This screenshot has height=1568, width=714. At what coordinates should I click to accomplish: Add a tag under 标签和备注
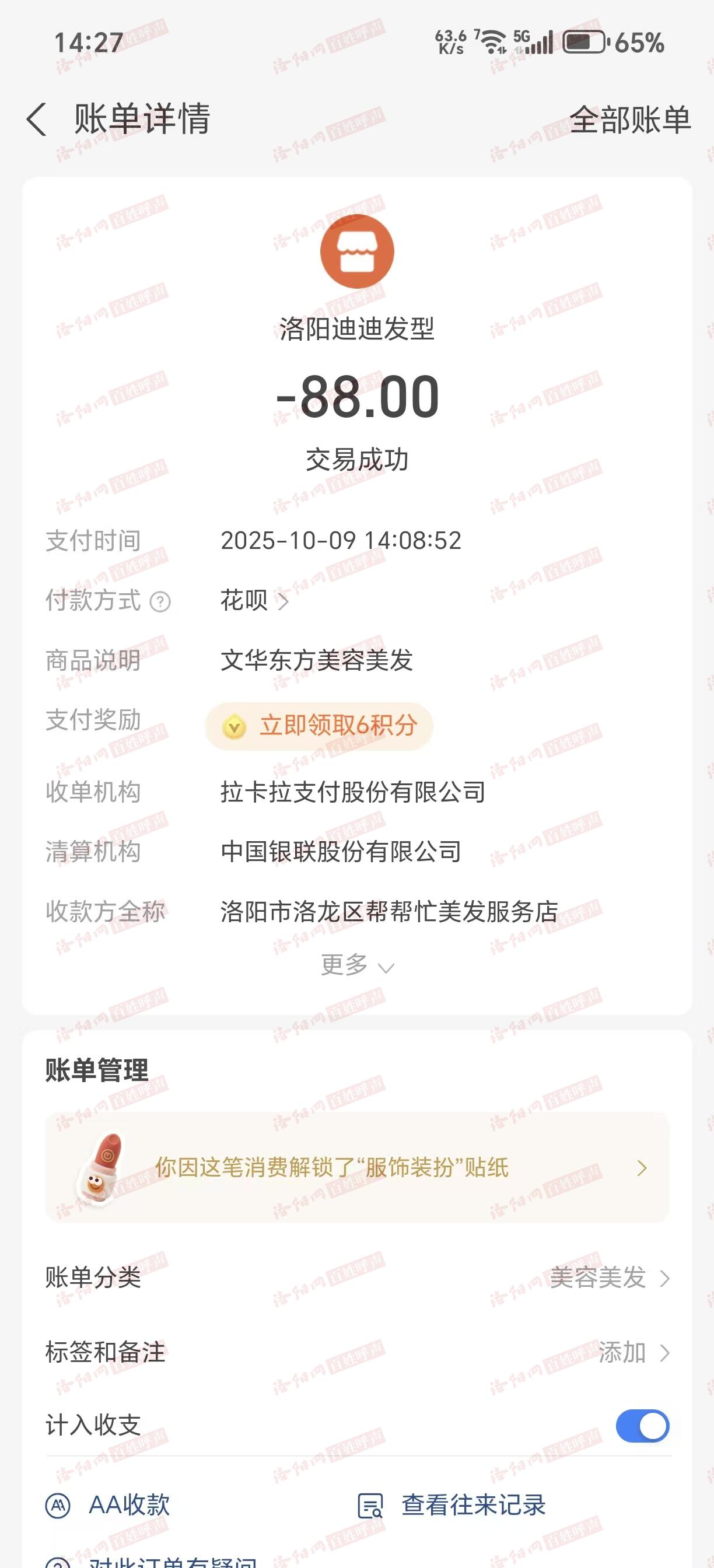coord(633,1353)
